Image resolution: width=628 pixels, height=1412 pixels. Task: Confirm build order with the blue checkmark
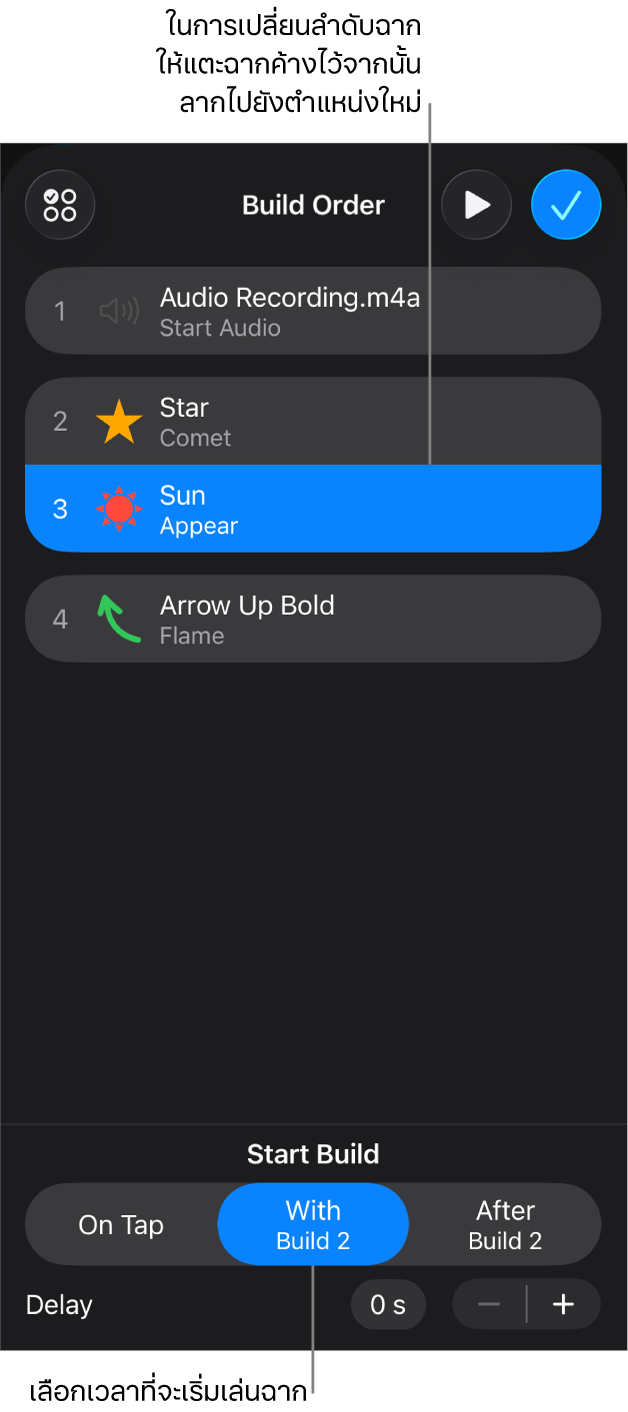[x=566, y=205]
